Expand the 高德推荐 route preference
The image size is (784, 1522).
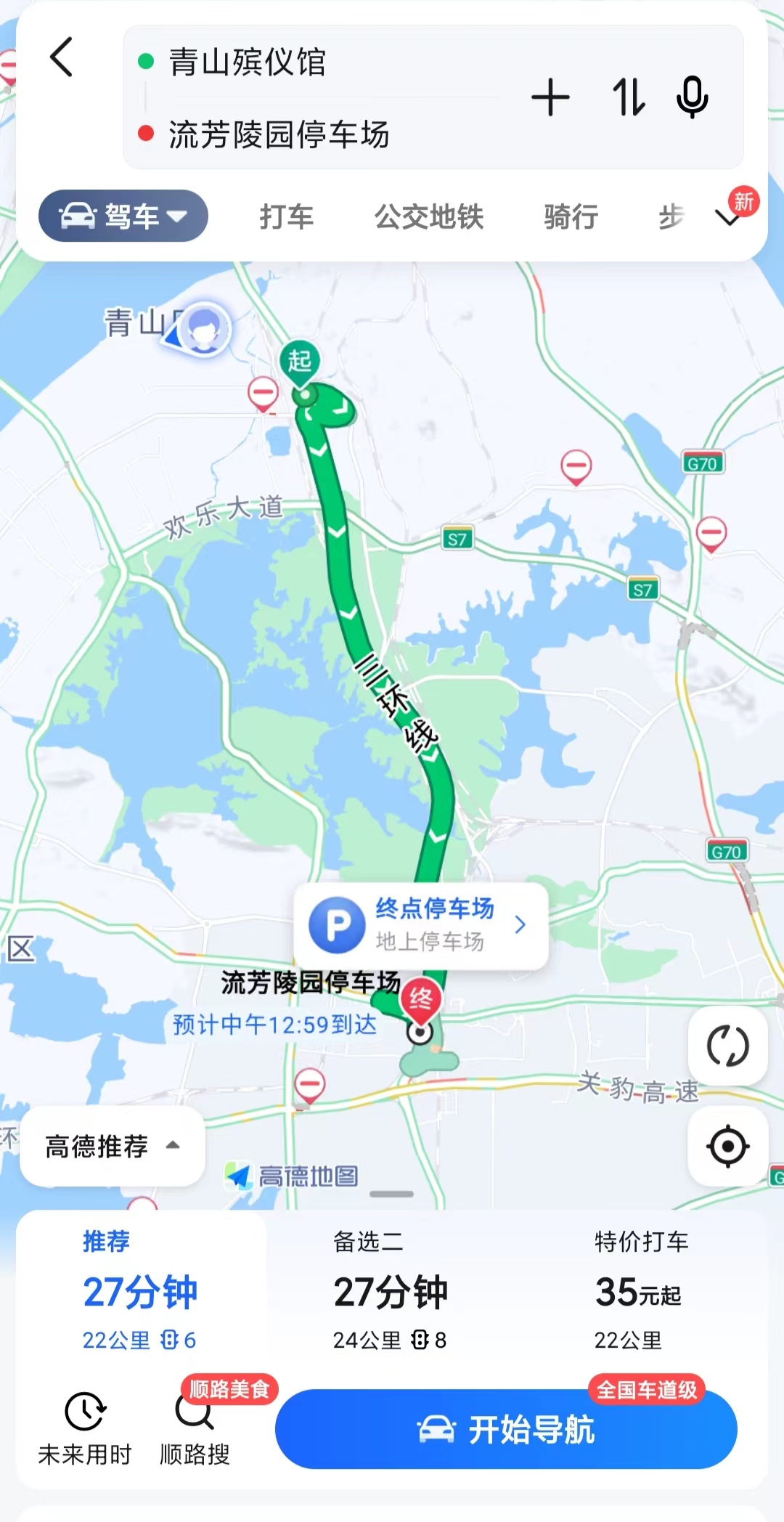tap(112, 1147)
